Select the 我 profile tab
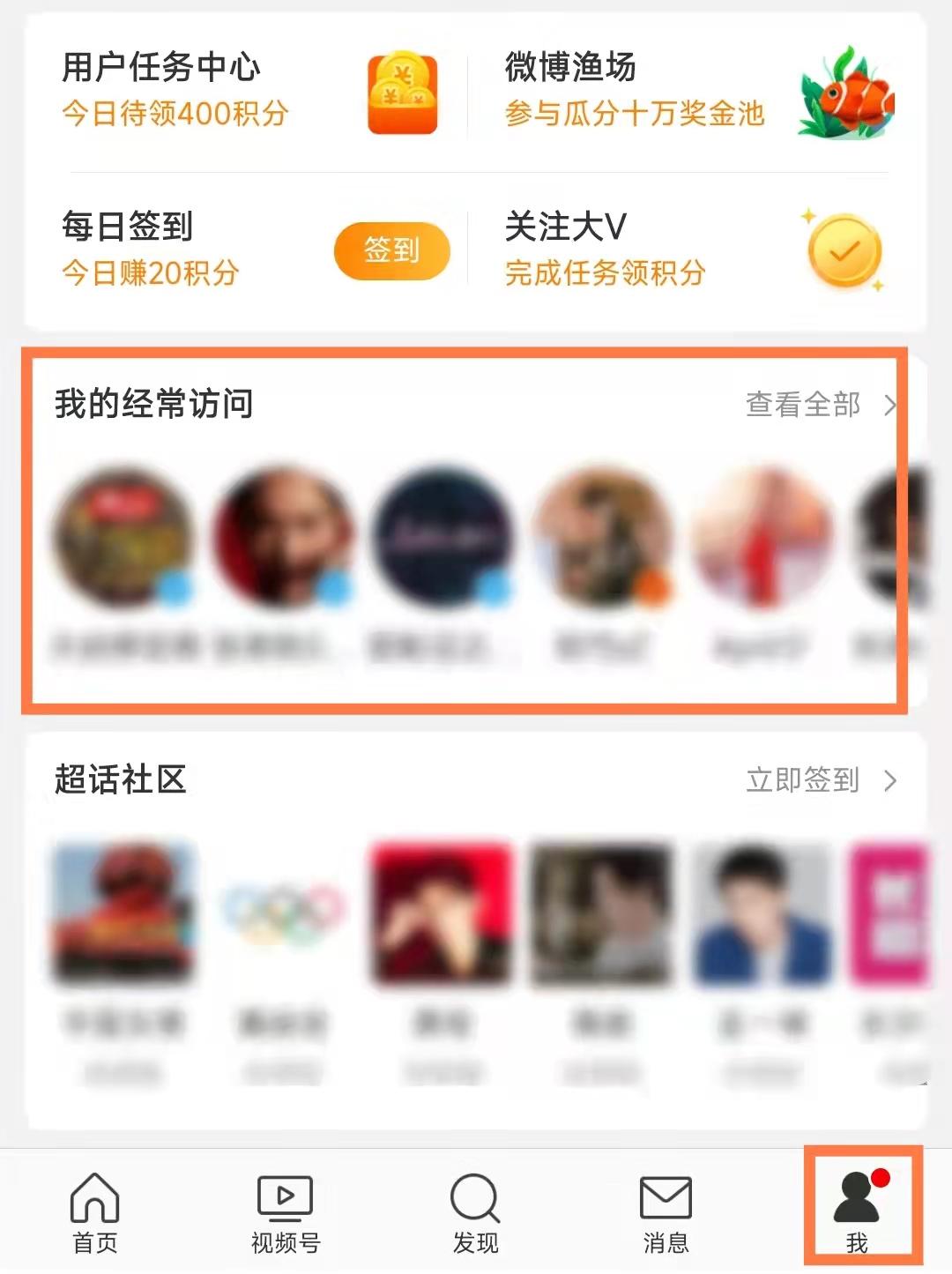Screen dimensions: 952x1274 (x=857, y=1214)
